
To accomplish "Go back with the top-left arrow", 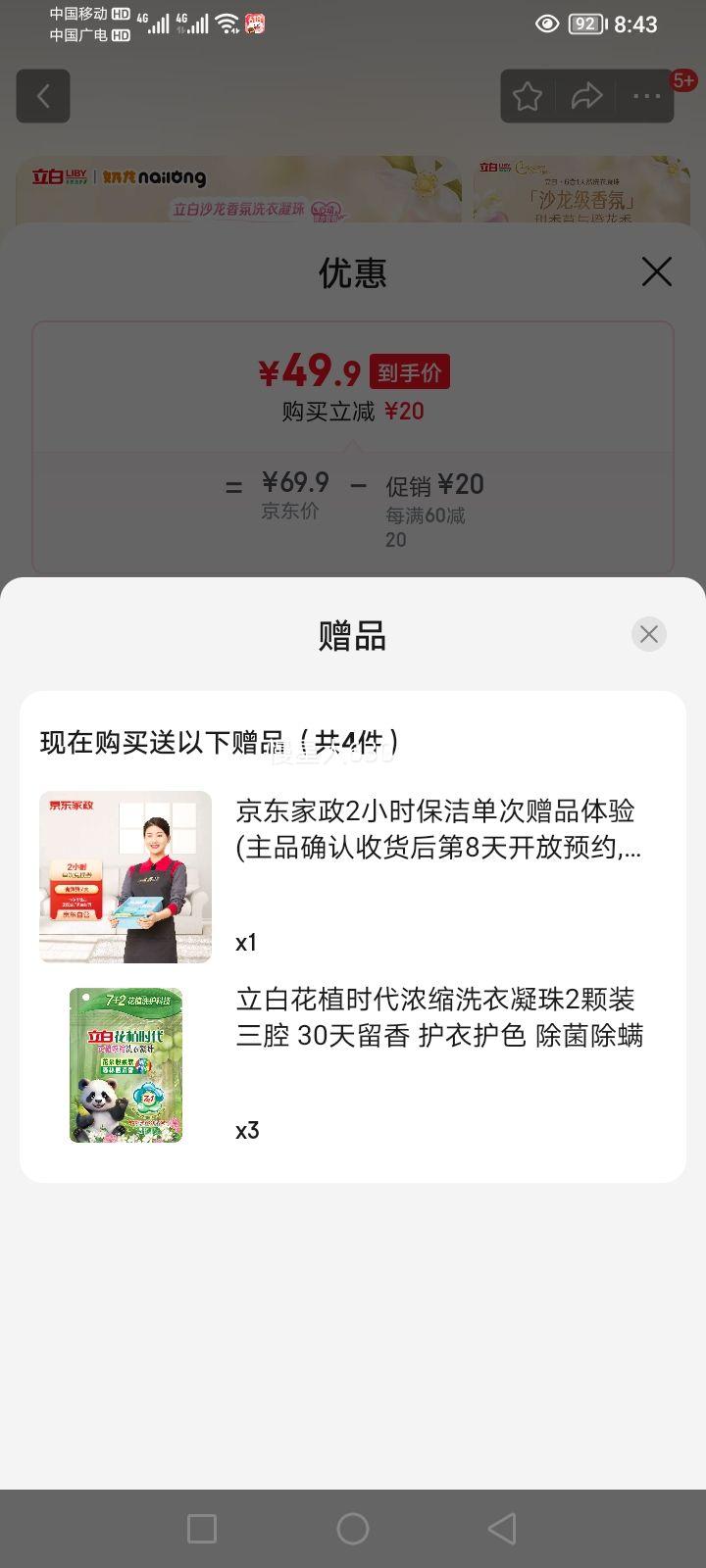I will tap(43, 96).
